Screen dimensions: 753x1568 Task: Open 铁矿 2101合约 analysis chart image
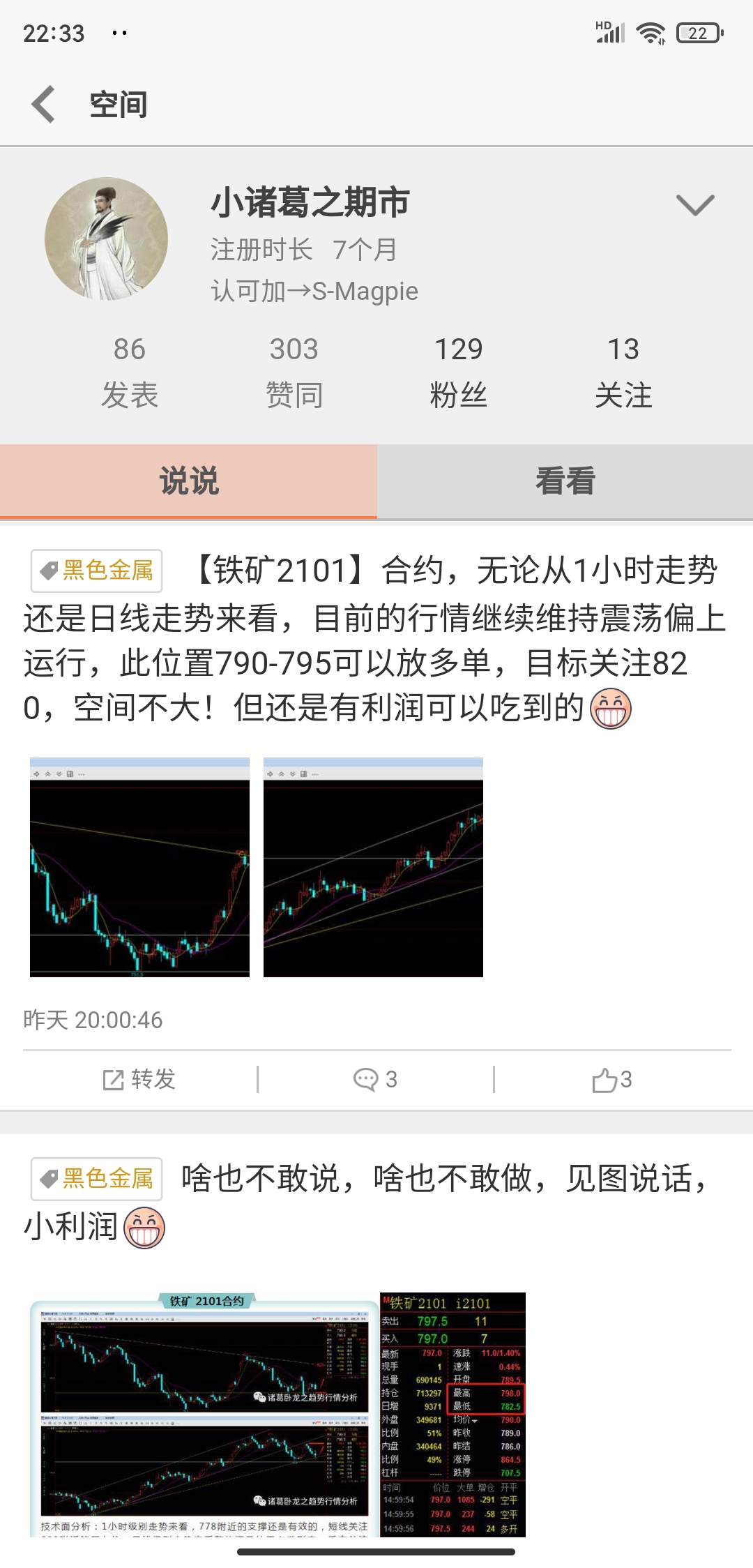pyautogui.click(x=204, y=1415)
